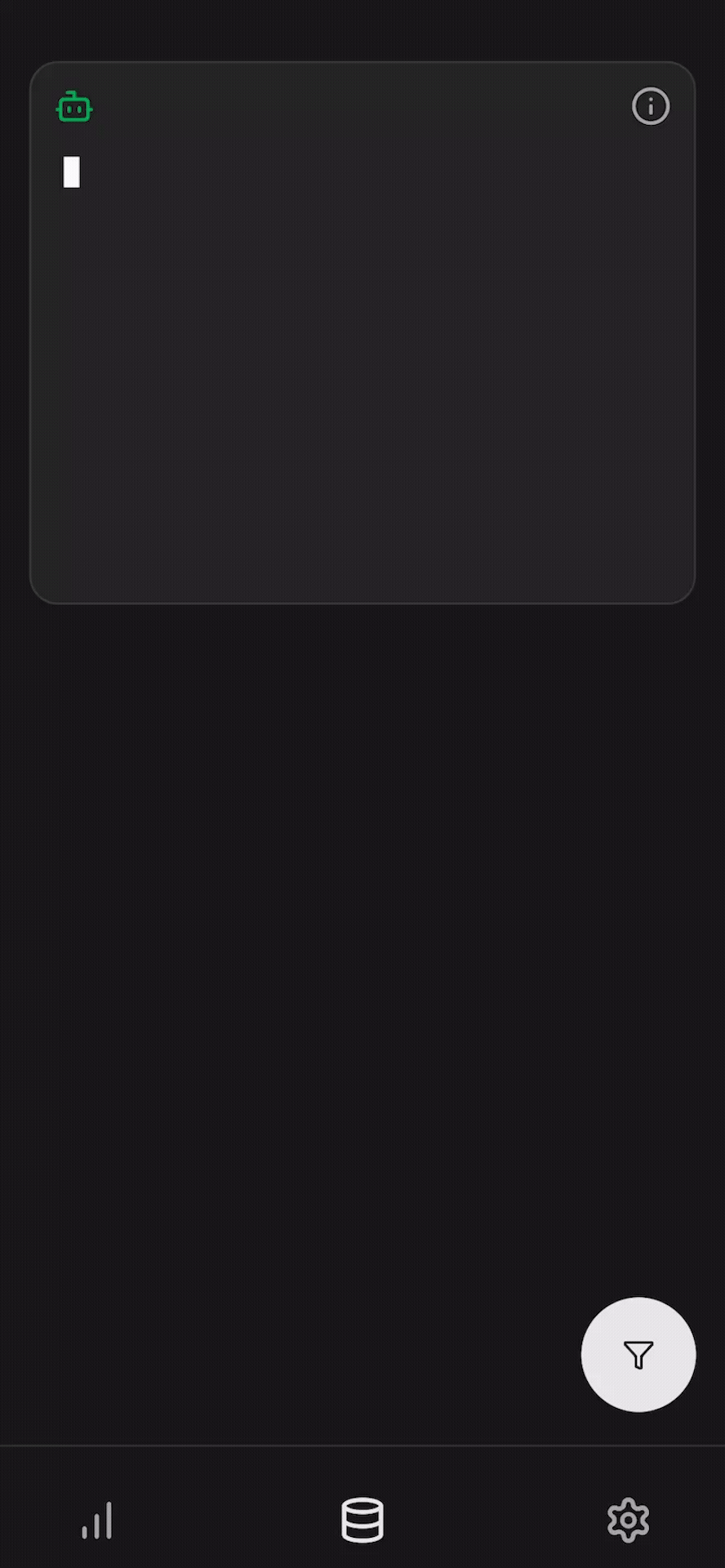Screen dimensions: 725x1568
Task: Open the info icon on the card
Action: 650,107
